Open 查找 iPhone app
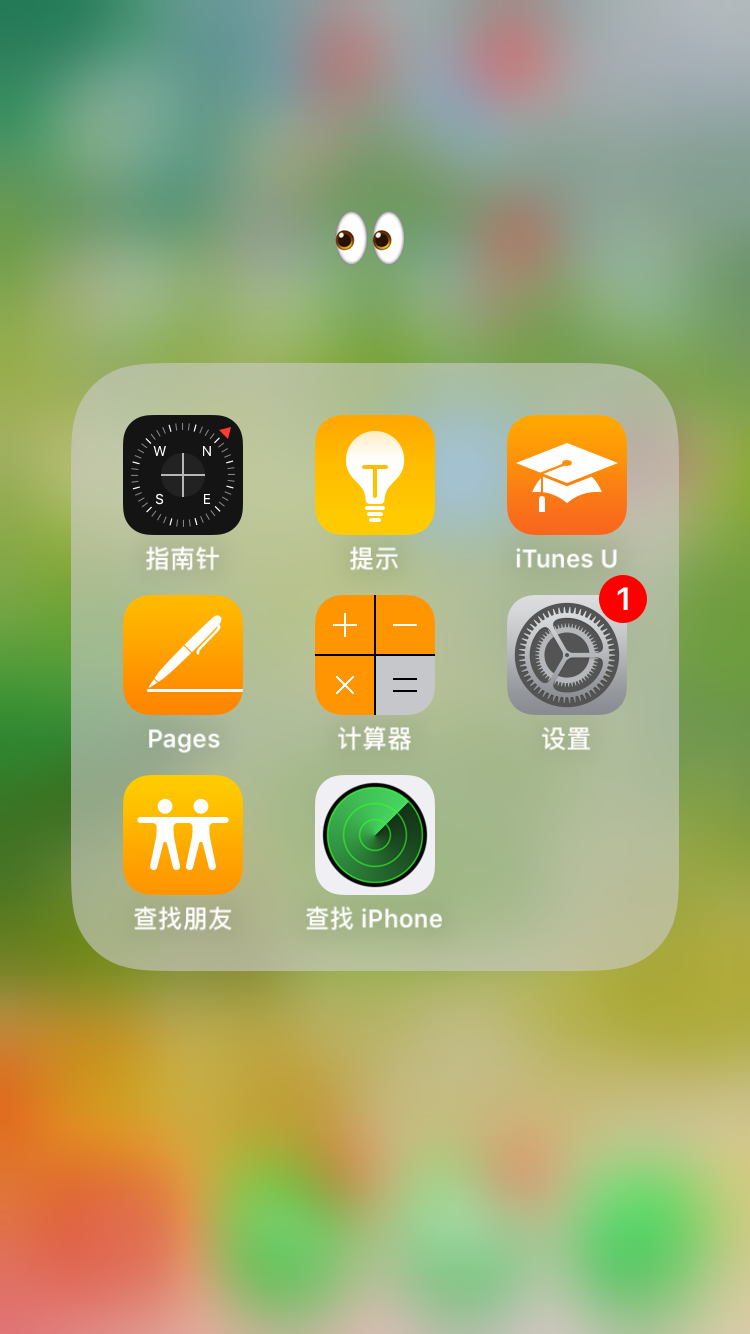750x1334 pixels. click(375, 835)
